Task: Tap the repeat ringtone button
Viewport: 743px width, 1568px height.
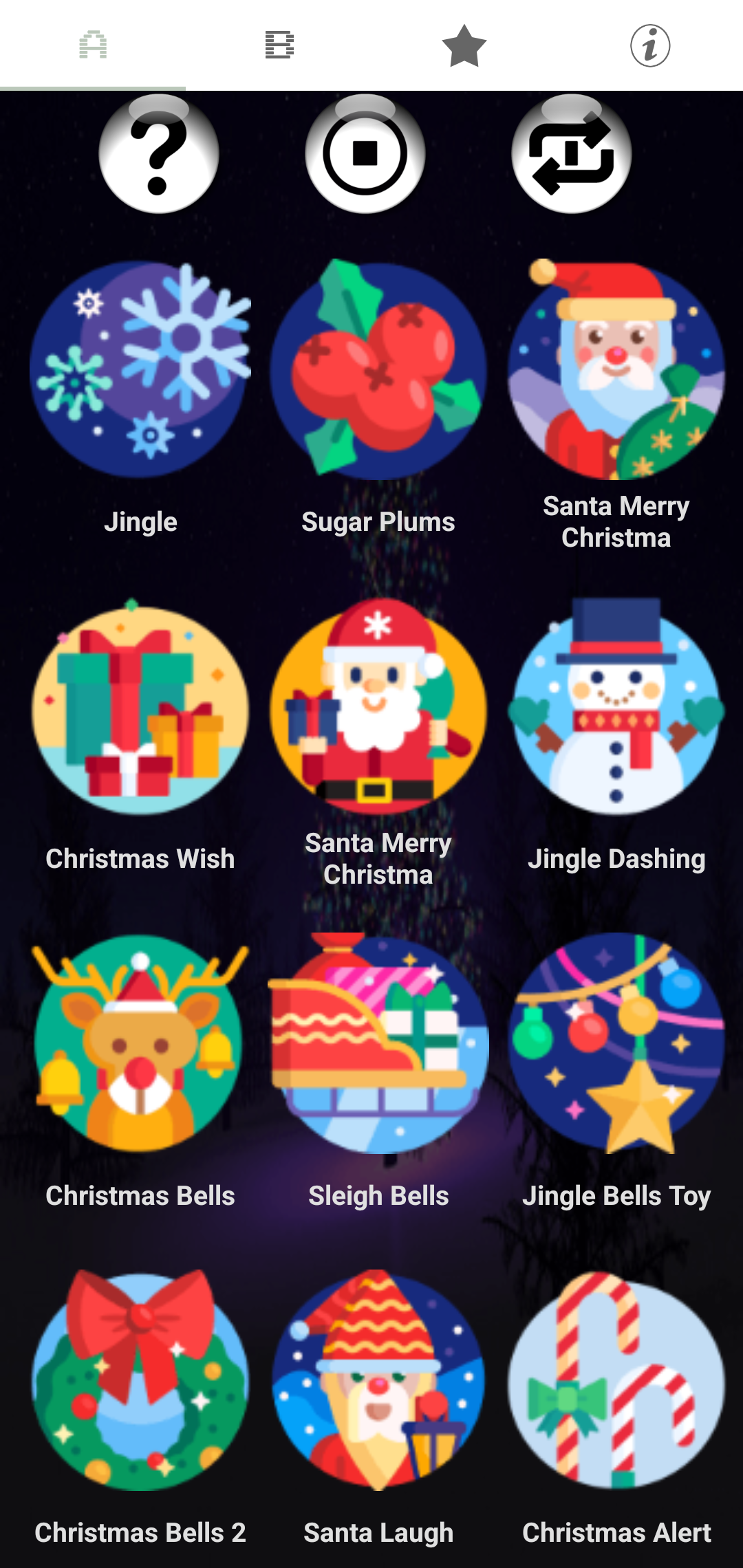Action: [571, 155]
